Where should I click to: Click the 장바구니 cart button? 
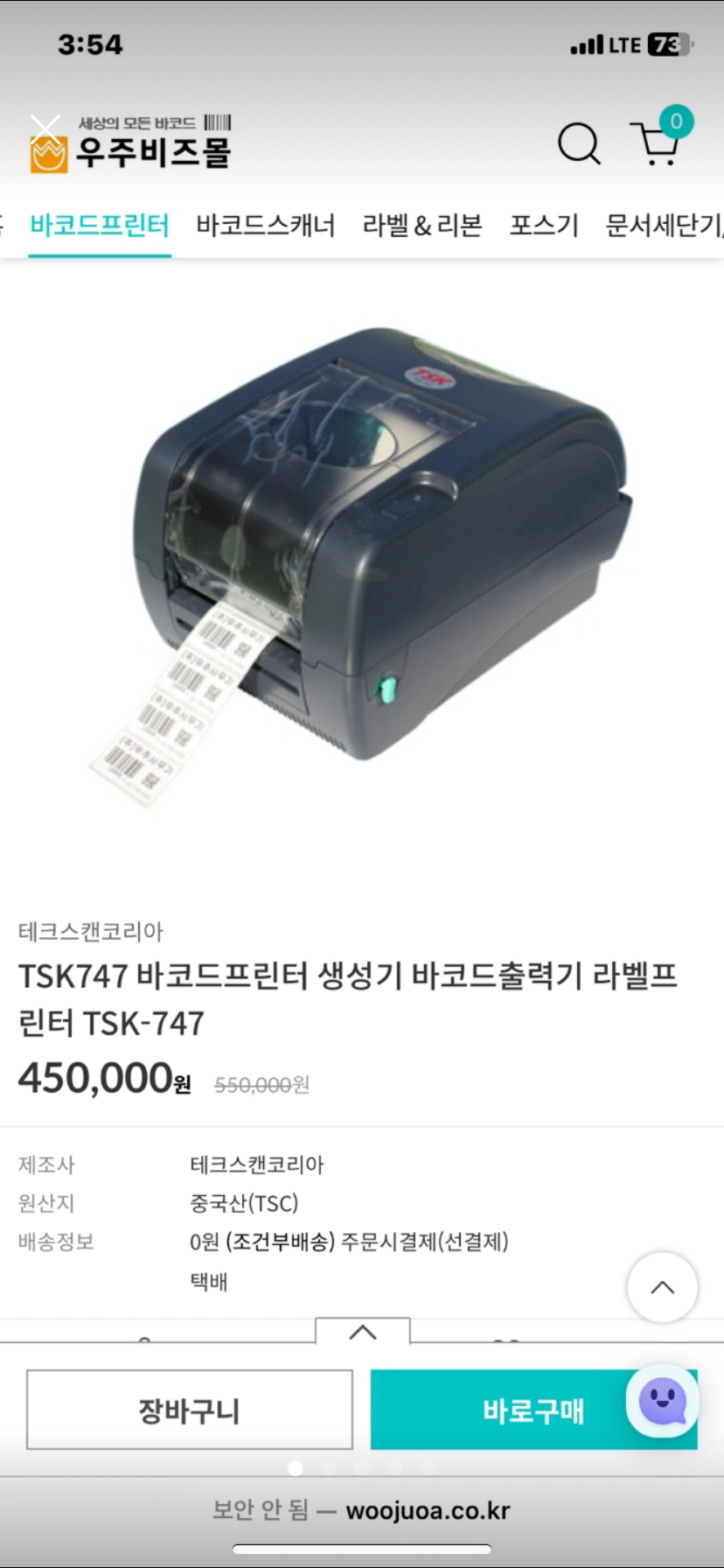point(189,1410)
